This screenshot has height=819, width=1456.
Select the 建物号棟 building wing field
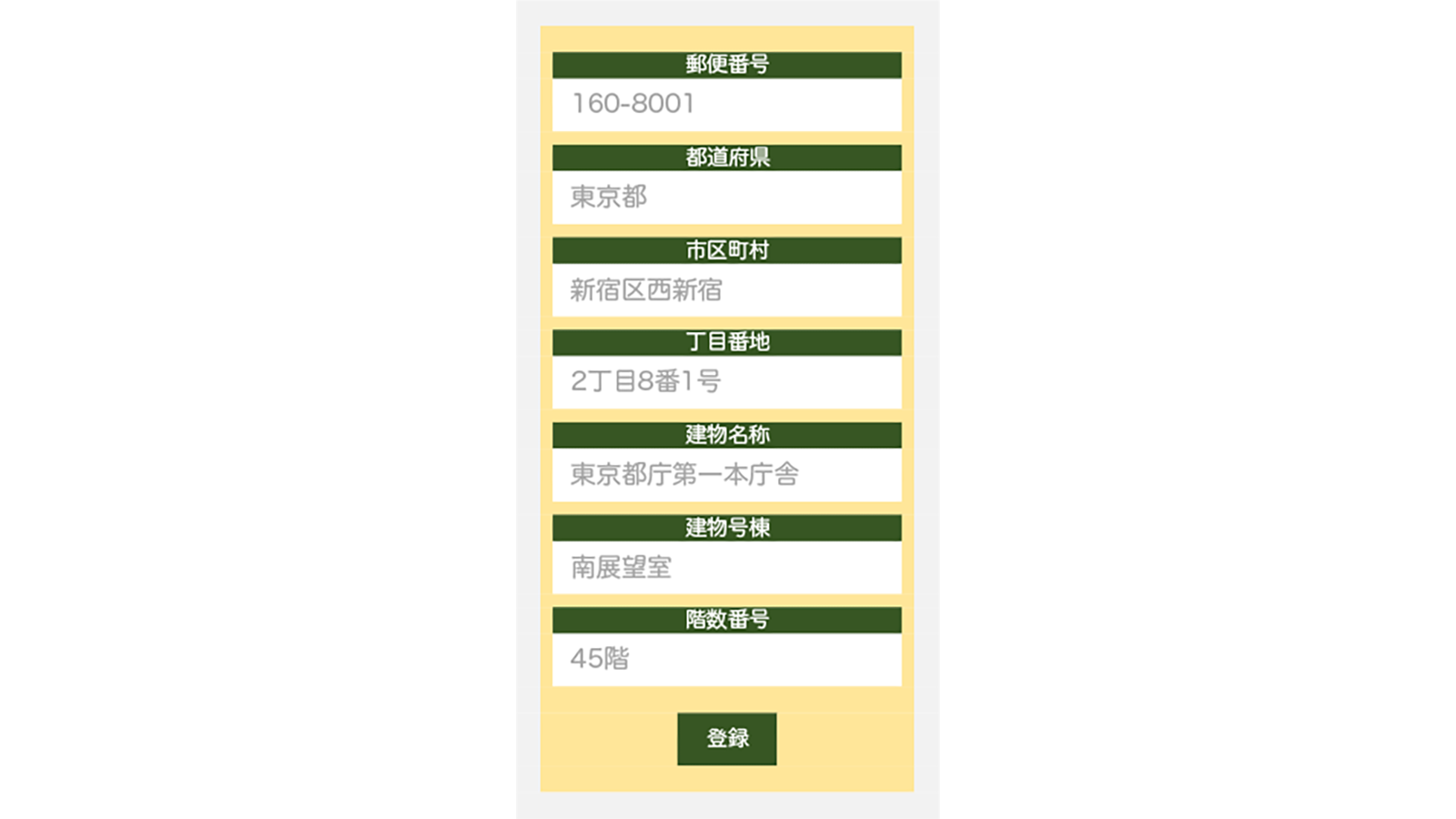tap(726, 567)
